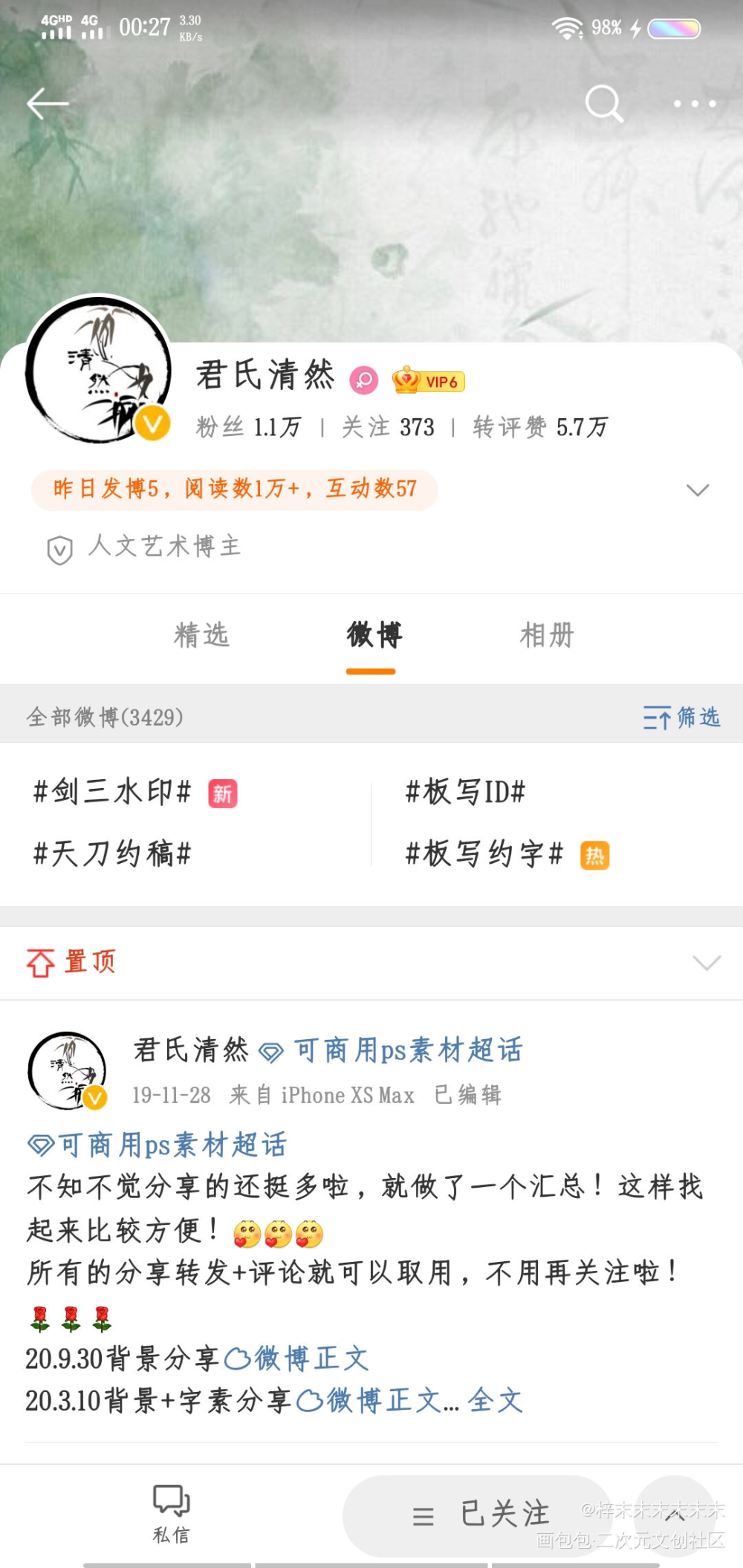View the #板写约字# hot topic

coord(484,854)
